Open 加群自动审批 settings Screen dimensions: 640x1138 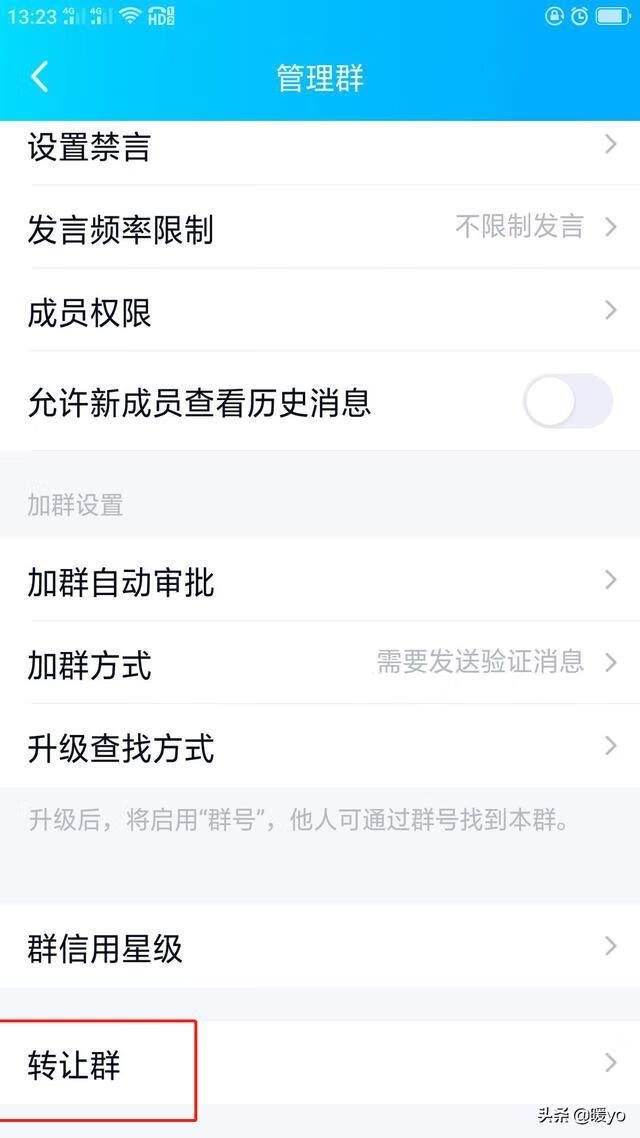pyautogui.click(x=320, y=581)
